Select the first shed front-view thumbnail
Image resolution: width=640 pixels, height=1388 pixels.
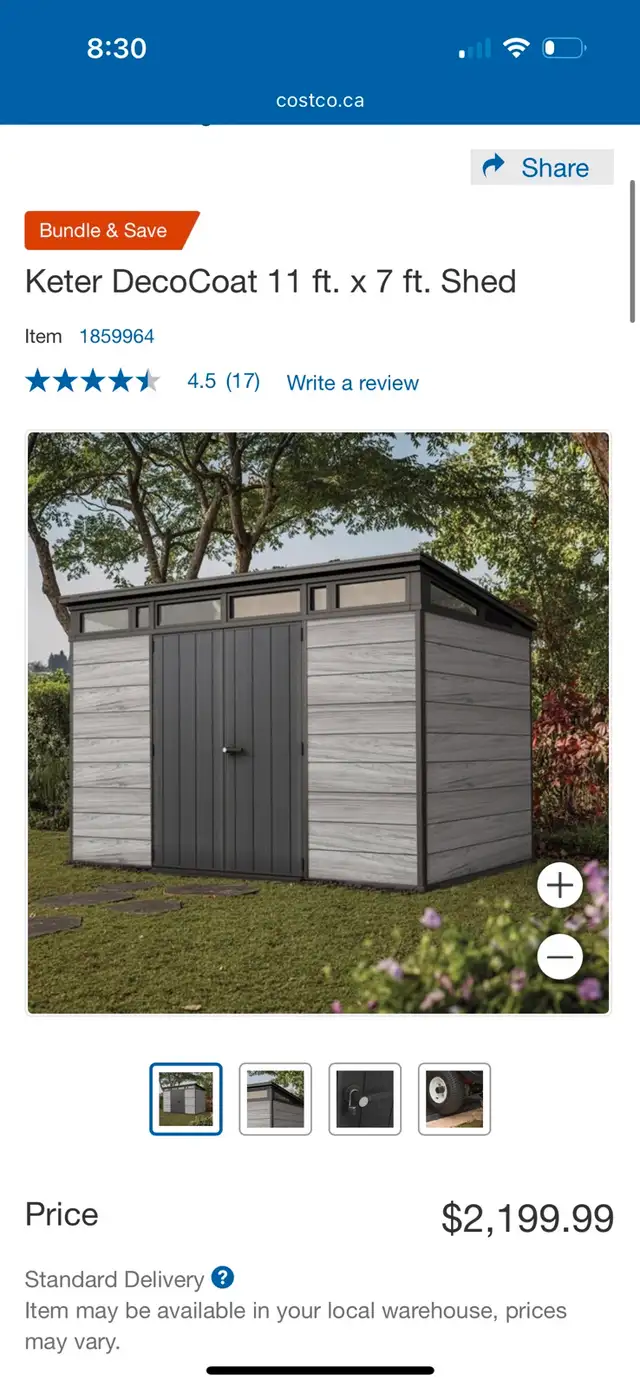tap(186, 1099)
